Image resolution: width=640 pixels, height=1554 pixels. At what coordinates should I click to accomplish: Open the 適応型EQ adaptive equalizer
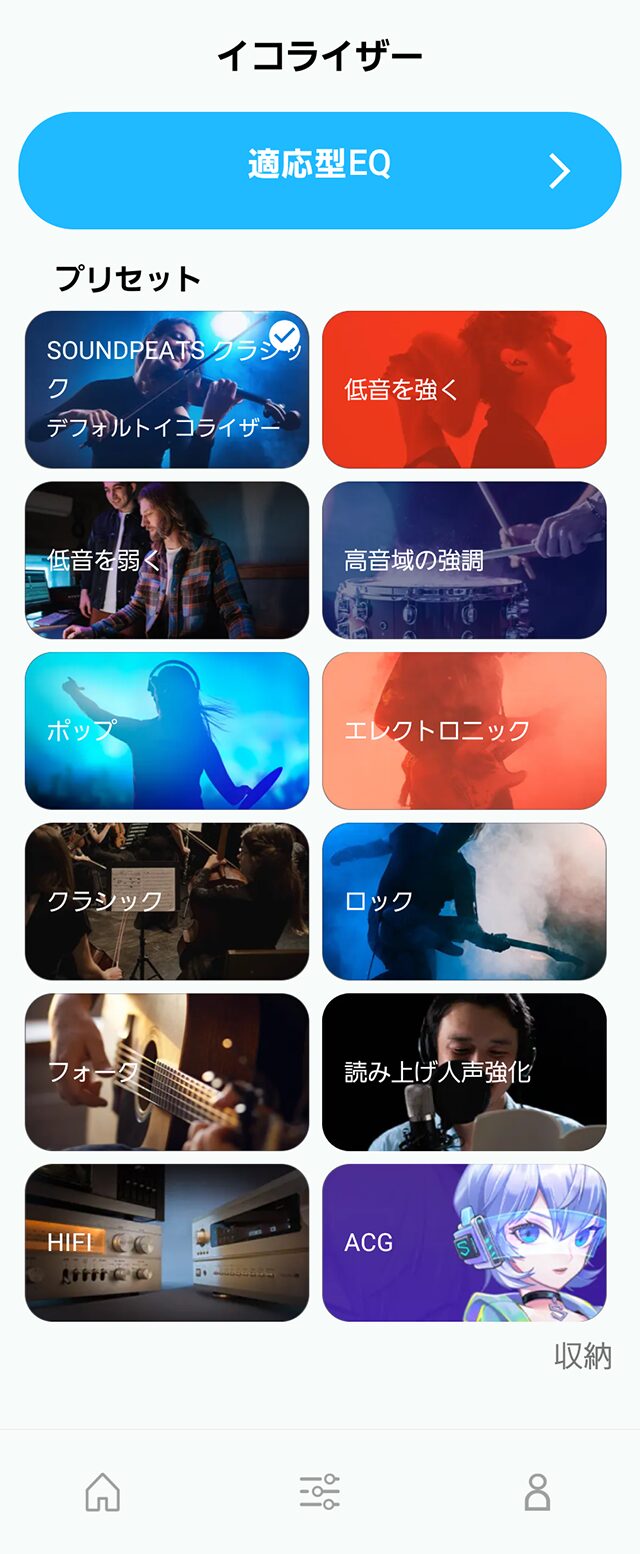[320, 170]
